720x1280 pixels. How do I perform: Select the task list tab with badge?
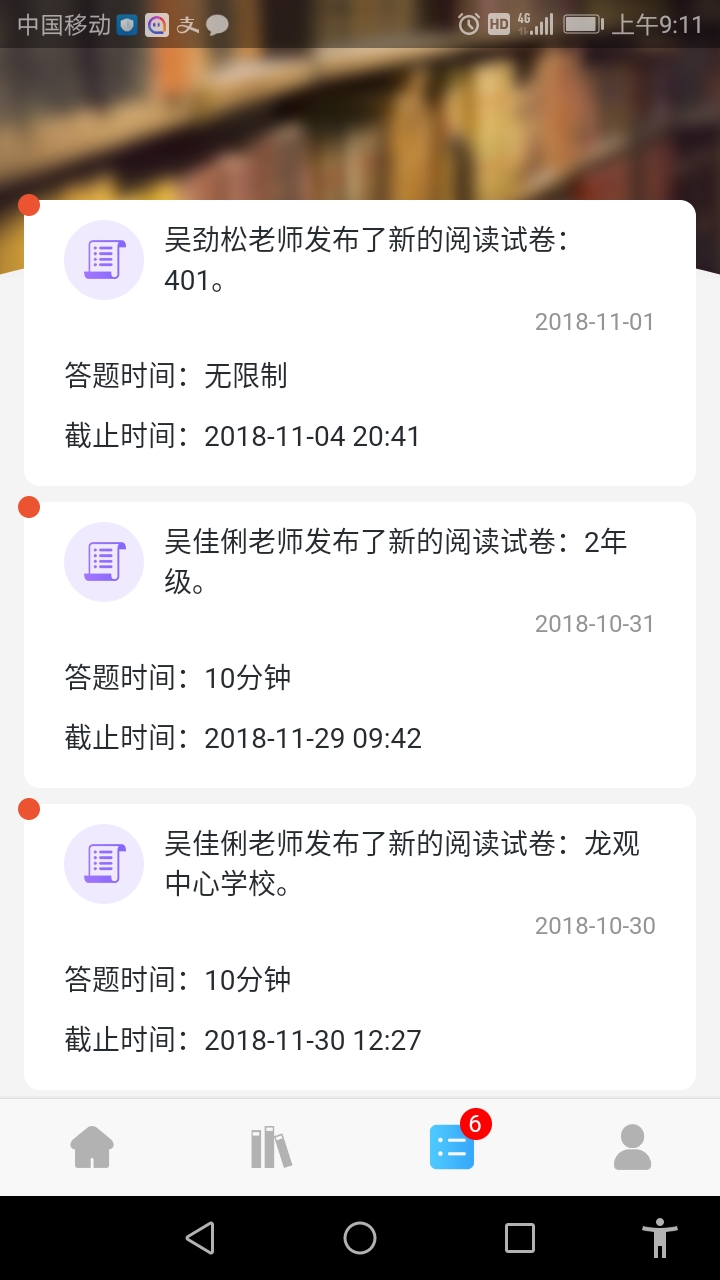point(452,1147)
